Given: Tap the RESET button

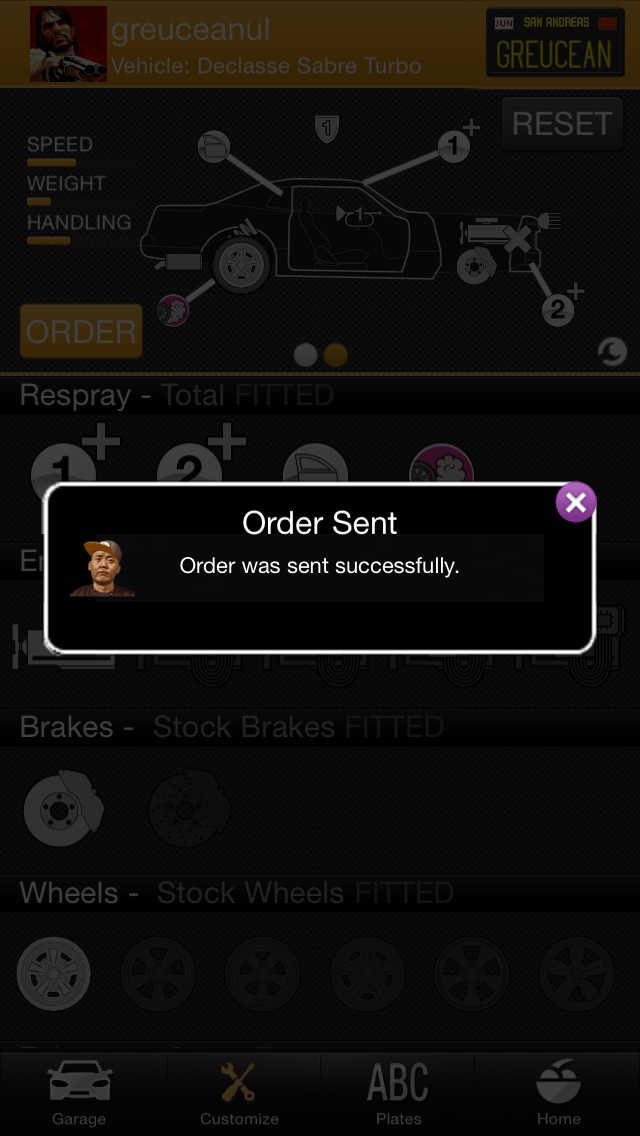Looking at the screenshot, I should 561,124.
